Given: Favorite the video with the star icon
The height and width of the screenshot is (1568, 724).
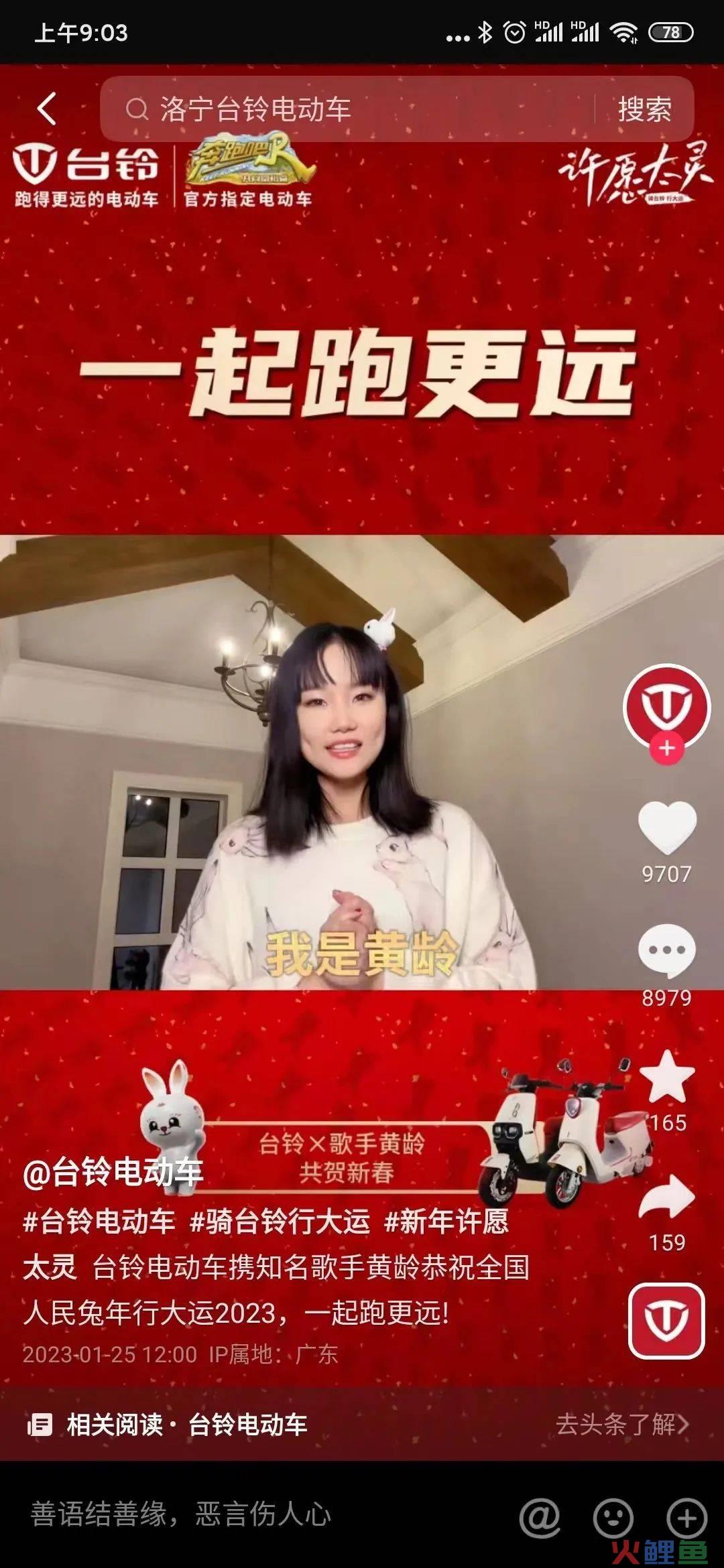Looking at the screenshot, I should 666,1076.
